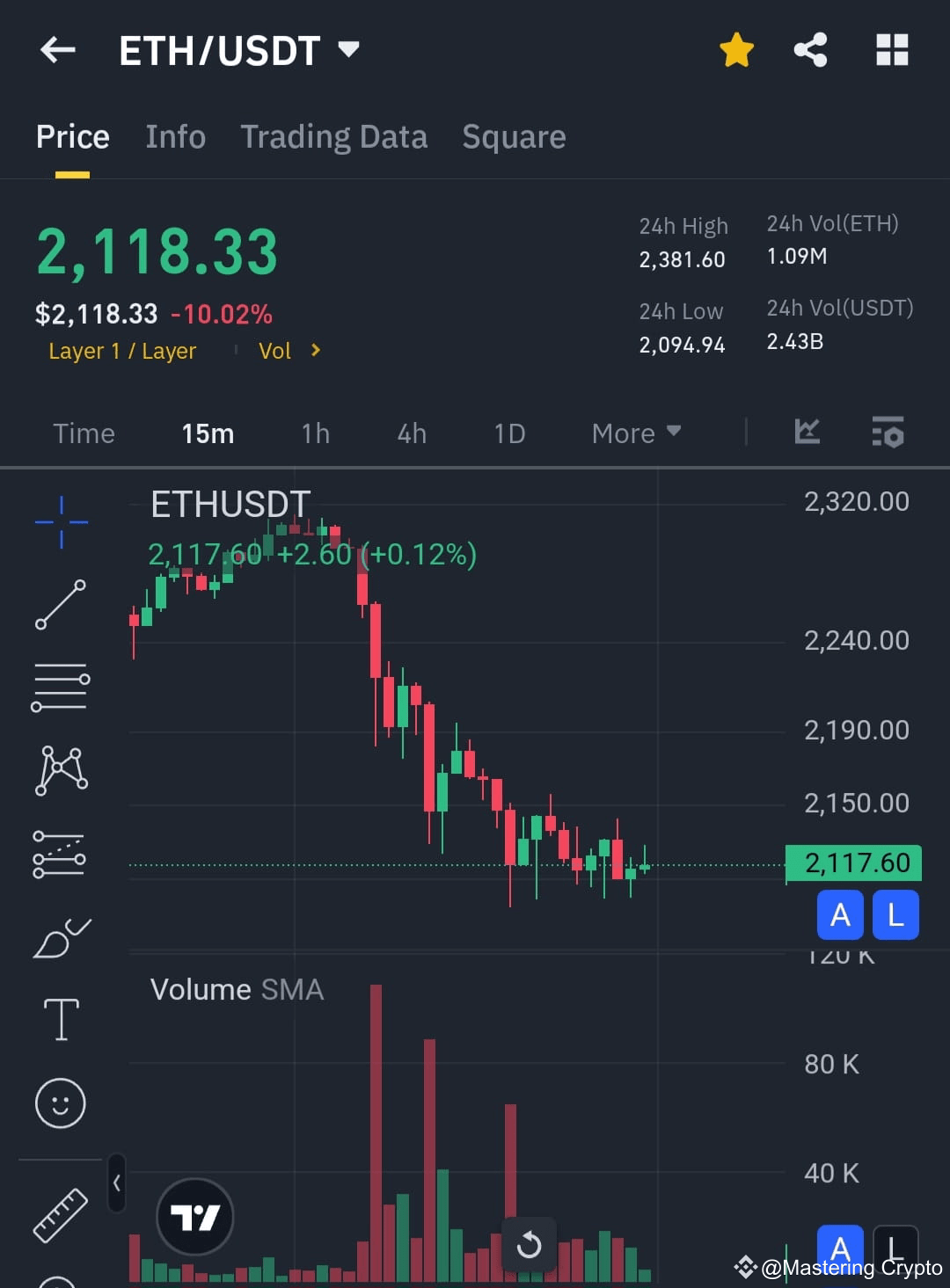Select the crosshair cursor tool

coord(60,520)
